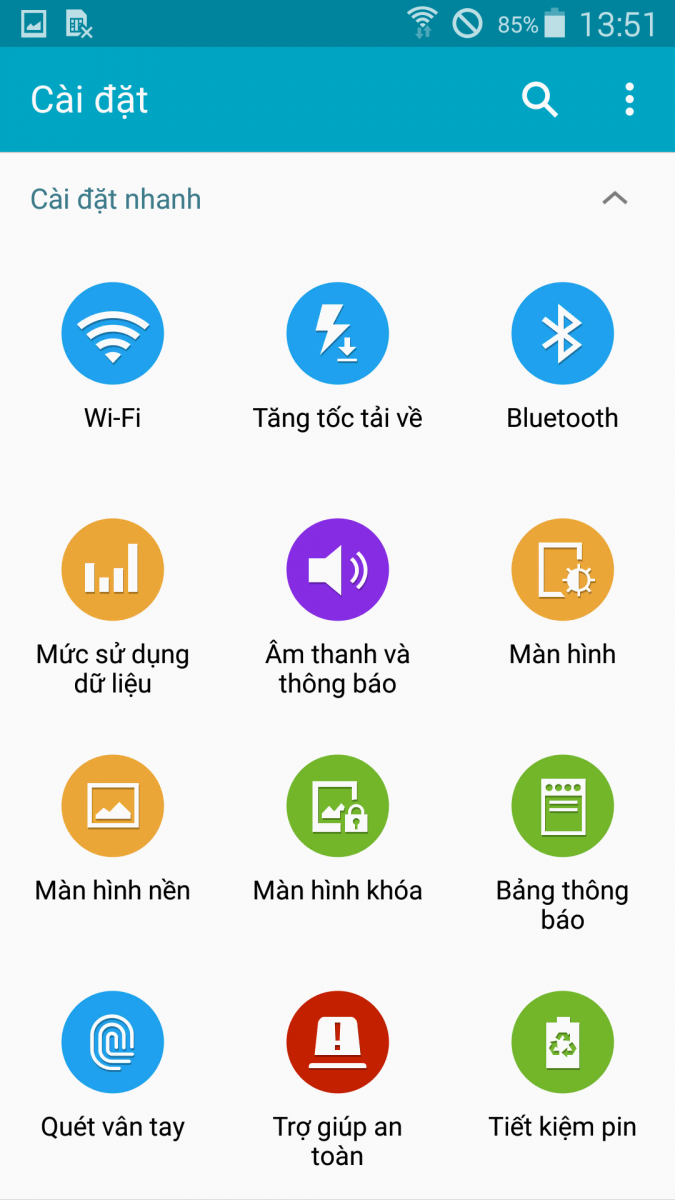Open Tiết kiệm pin settings
The width and height of the screenshot is (675, 1200).
coord(562,1042)
